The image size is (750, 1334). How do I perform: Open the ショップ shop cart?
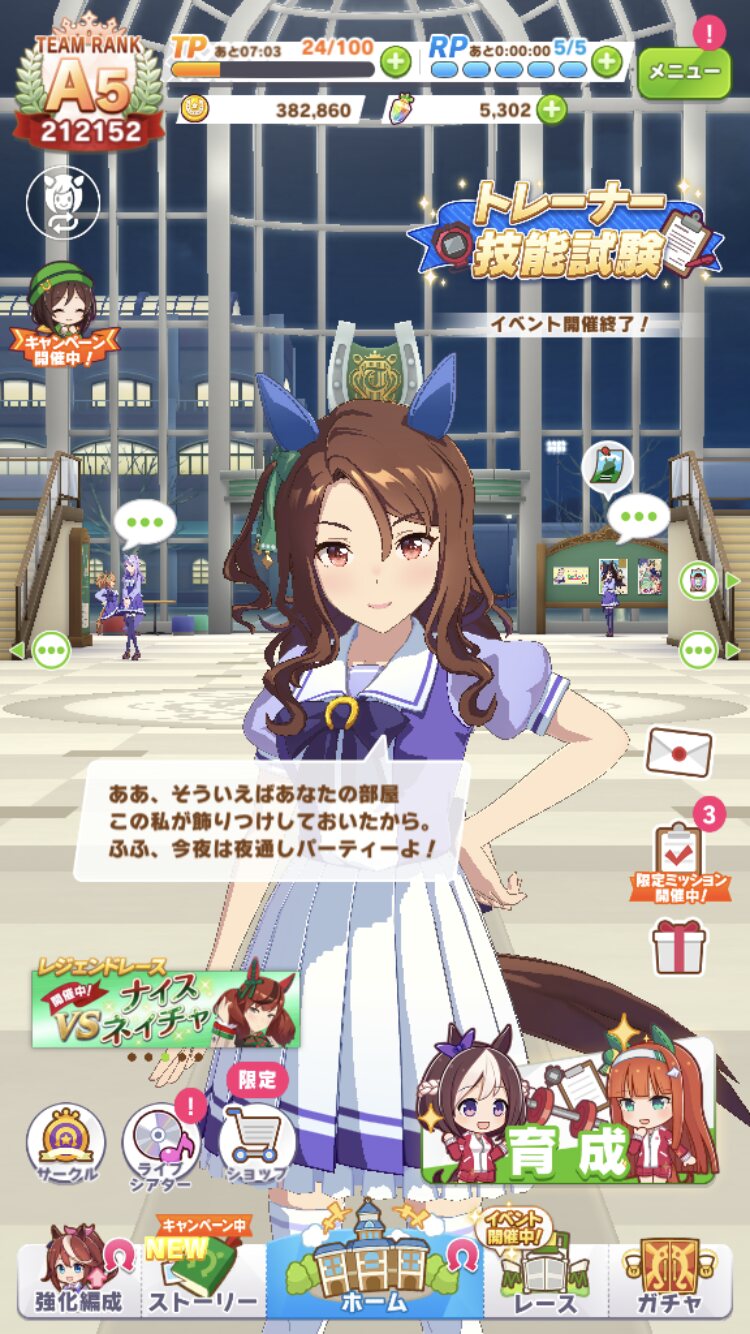coord(257,1144)
